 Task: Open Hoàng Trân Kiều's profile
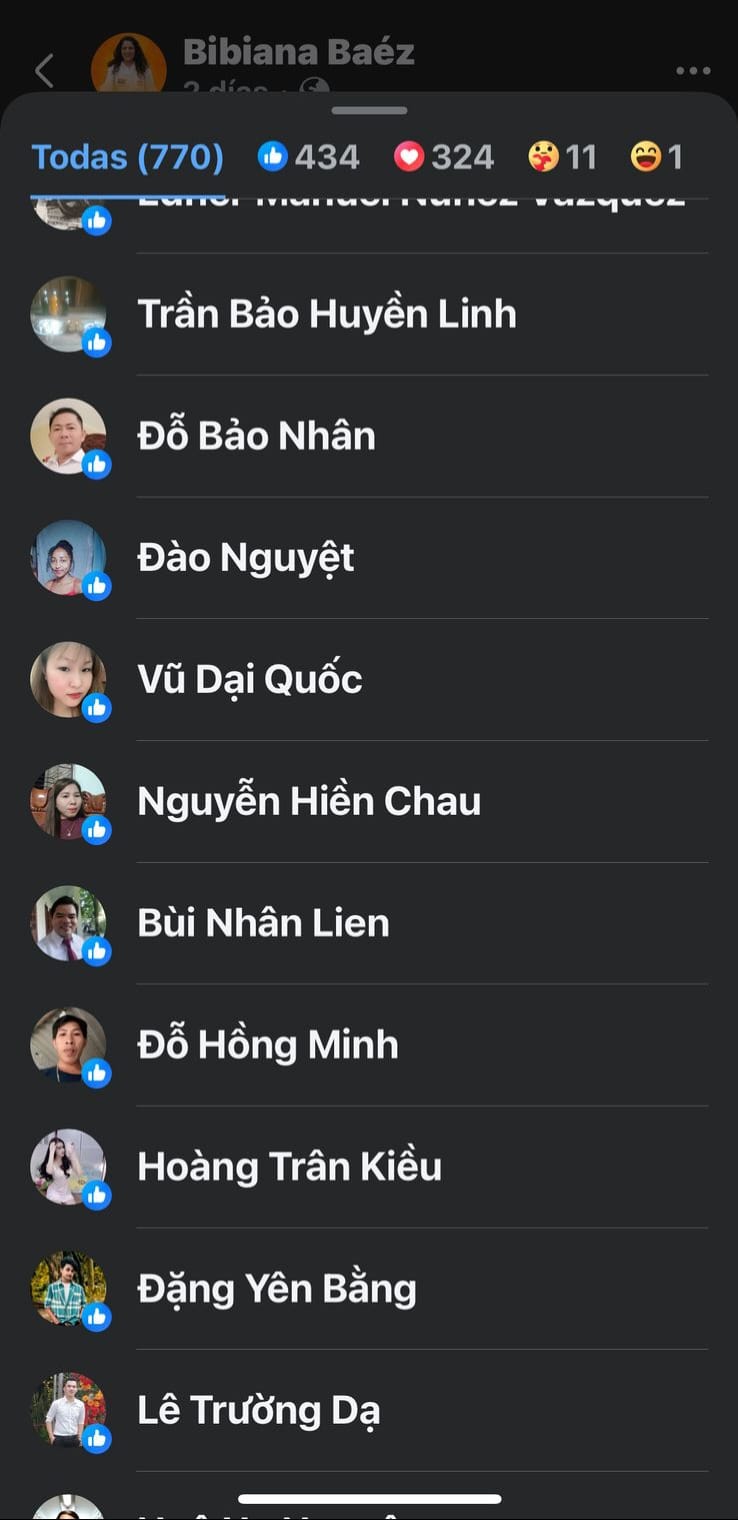tap(289, 1167)
